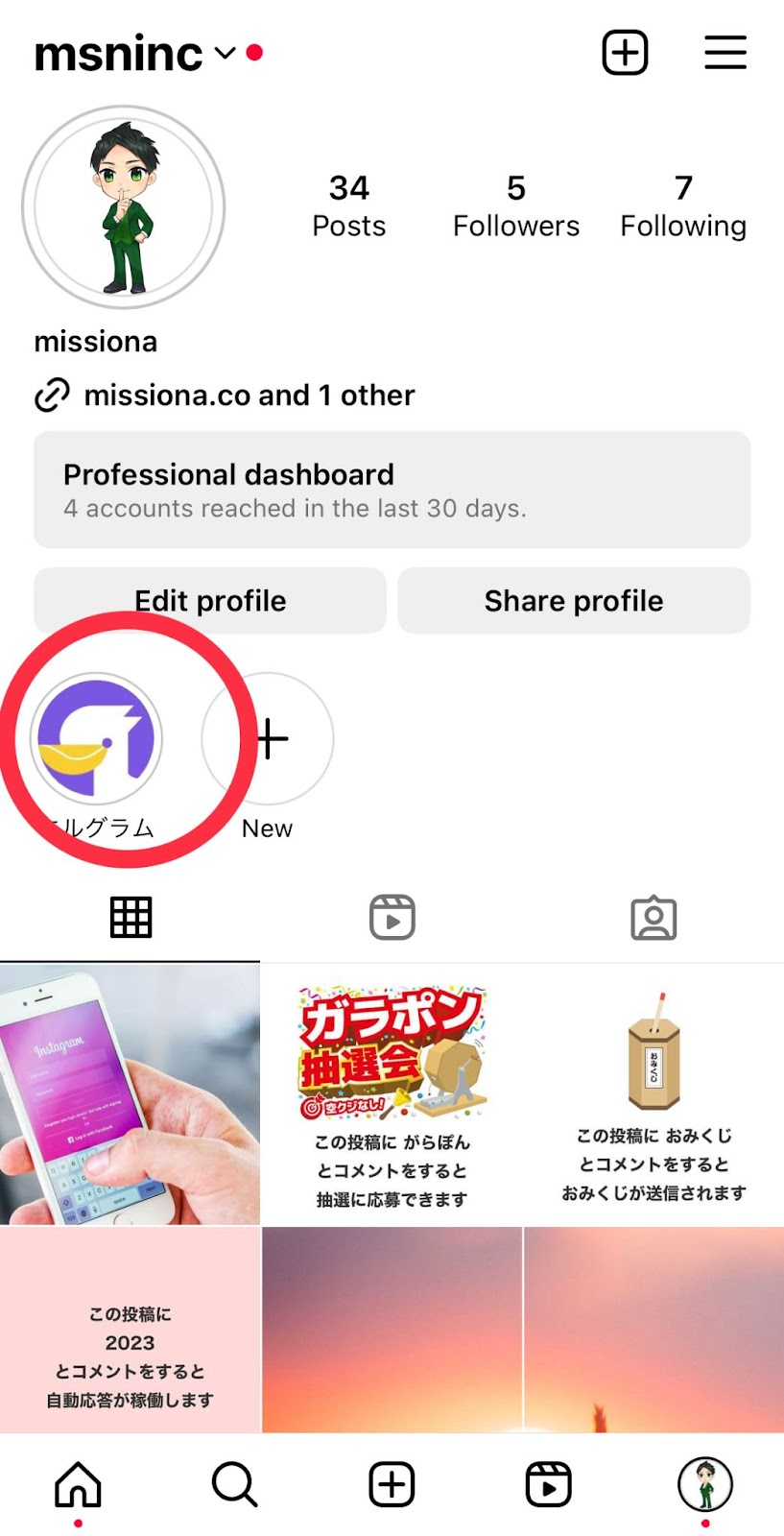The image size is (784, 1536).
Task: Open the おみくじ post
Action: [x=653, y=1094]
